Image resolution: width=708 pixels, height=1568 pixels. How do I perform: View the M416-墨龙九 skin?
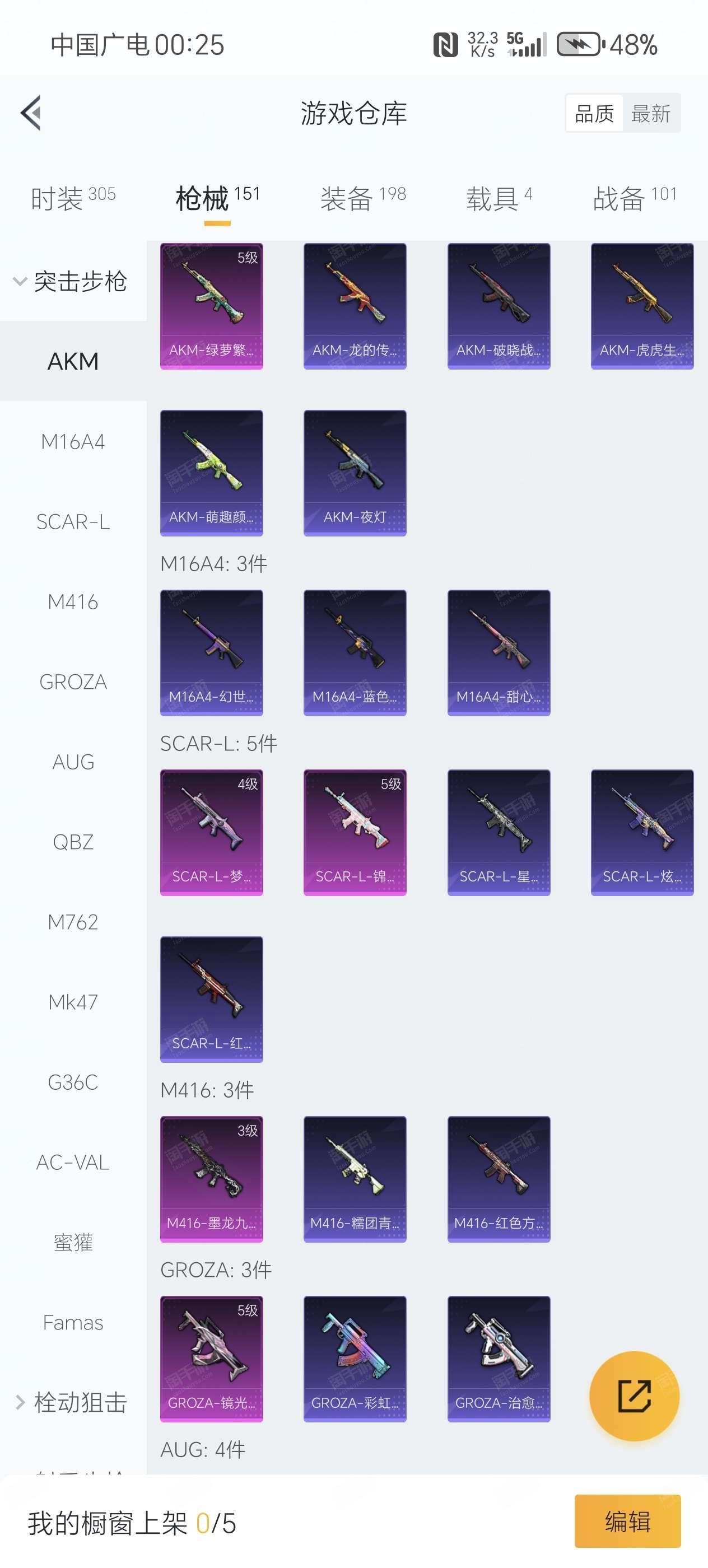point(211,1178)
